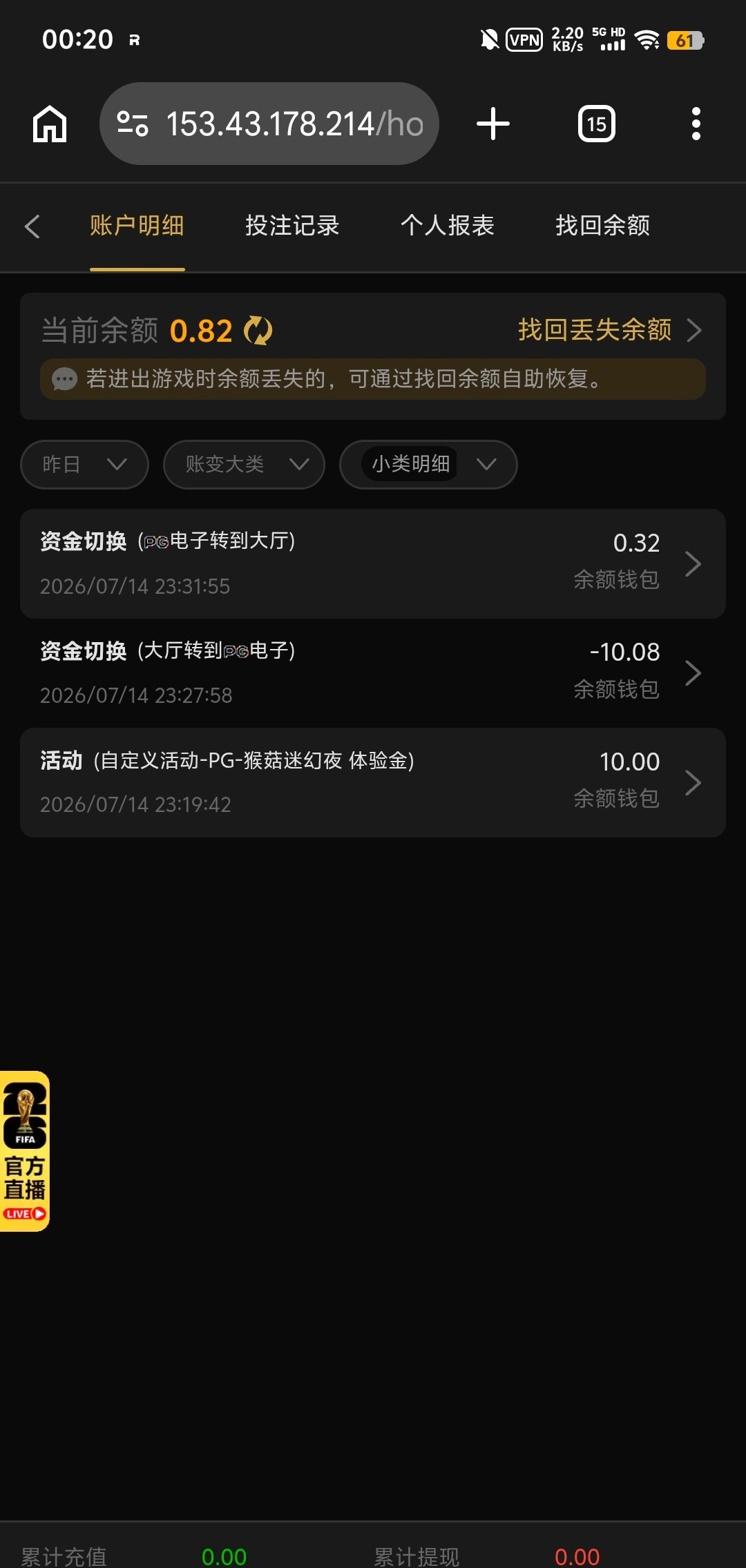This screenshot has height=1568, width=746.
Task: Go back using the left arrow
Action: tap(32, 226)
